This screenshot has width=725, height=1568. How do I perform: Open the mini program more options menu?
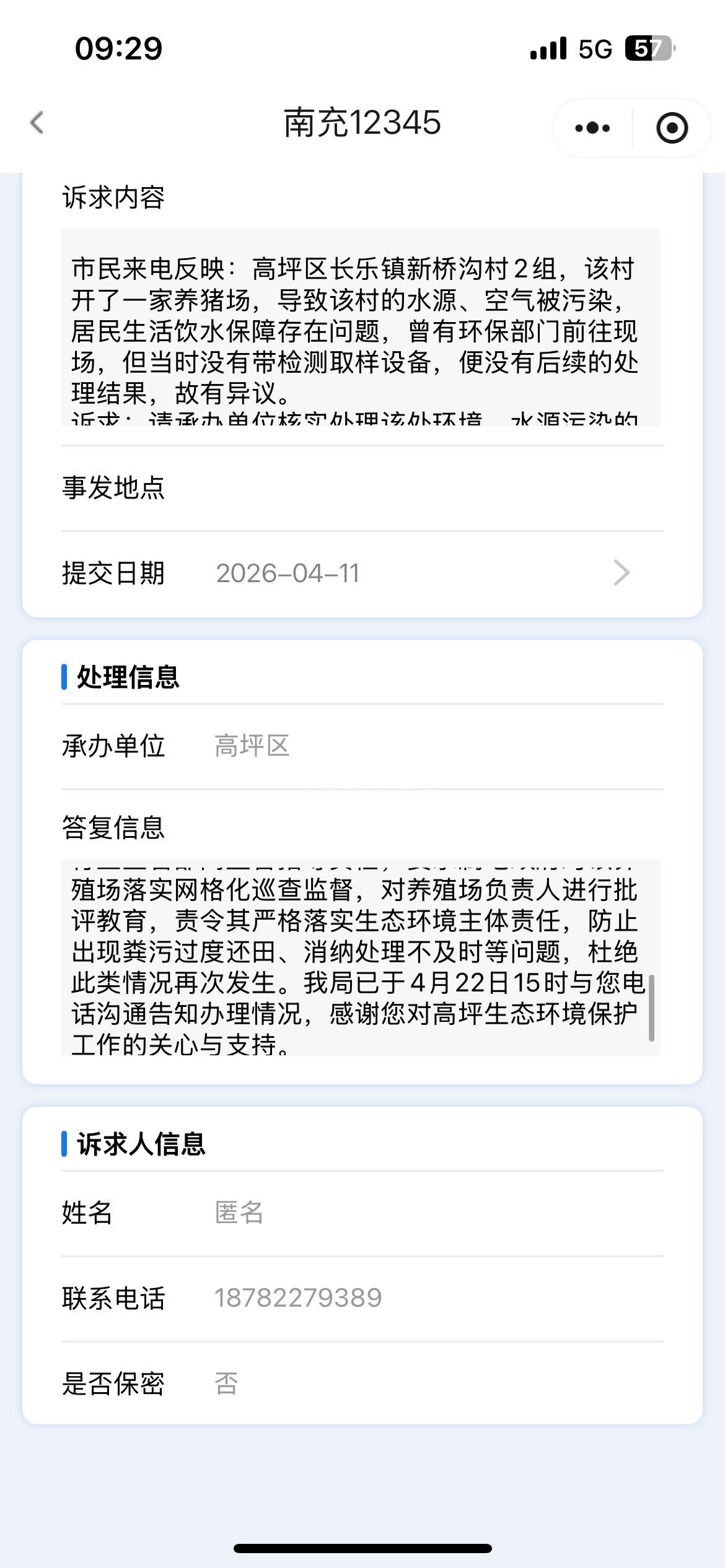(x=592, y=128)
